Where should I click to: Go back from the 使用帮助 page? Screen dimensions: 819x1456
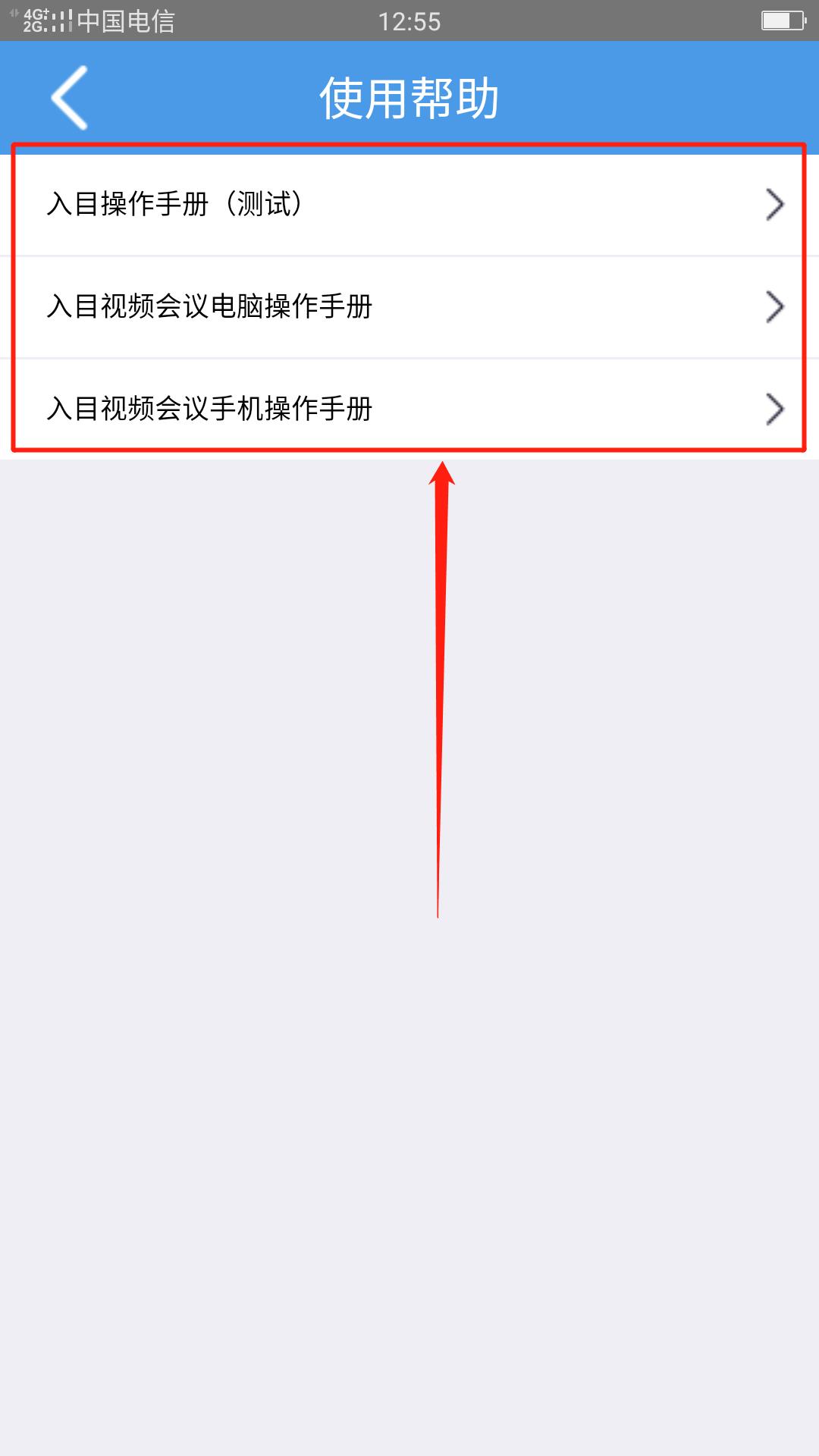click(x=69, y=97)
